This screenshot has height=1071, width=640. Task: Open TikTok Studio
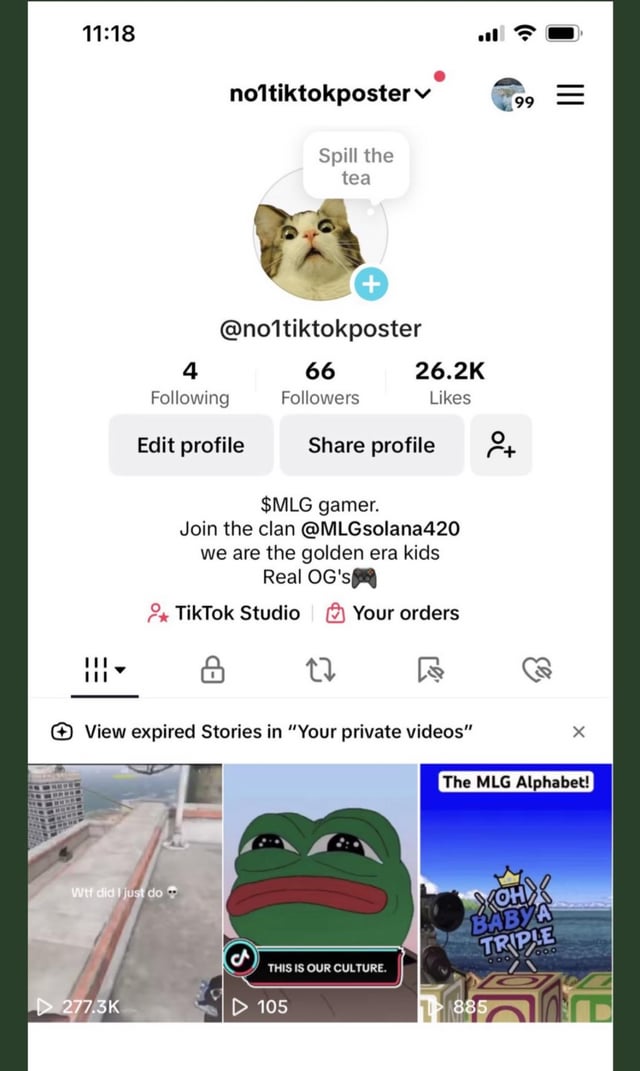[224, 613]
